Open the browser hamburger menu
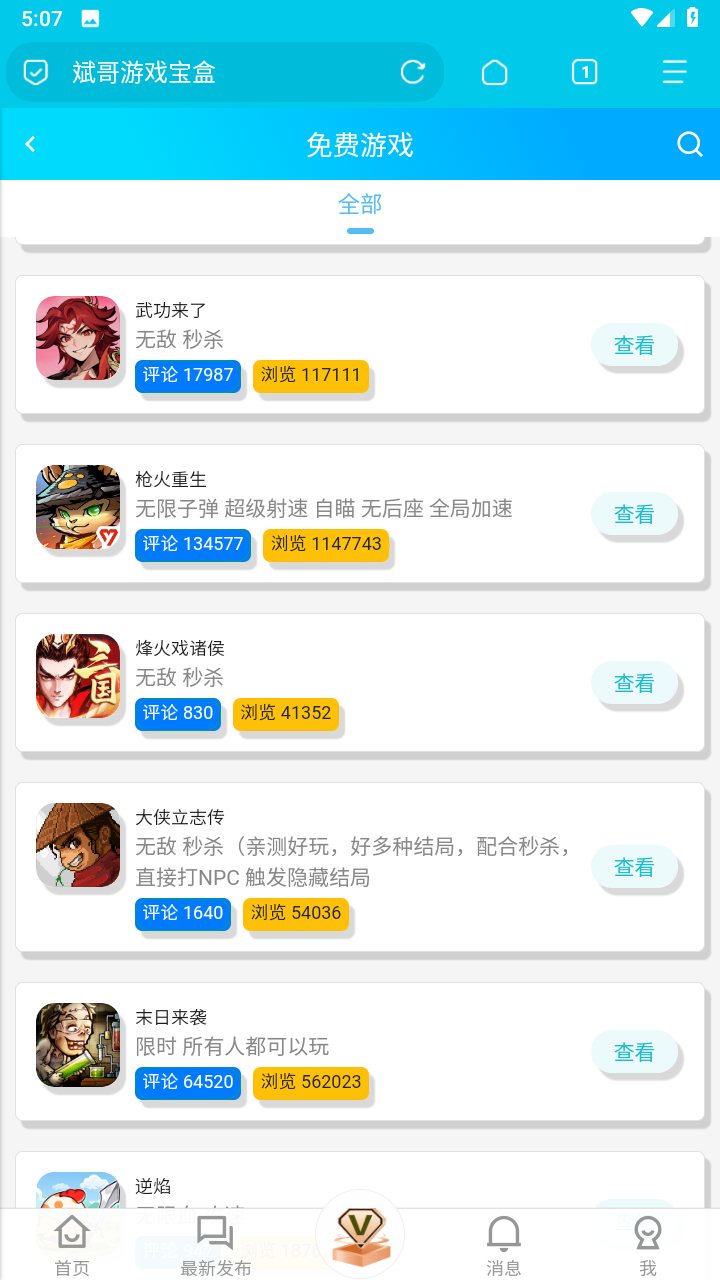The height and width of the screenshot is (1280, 720). [x=675, y=72]
